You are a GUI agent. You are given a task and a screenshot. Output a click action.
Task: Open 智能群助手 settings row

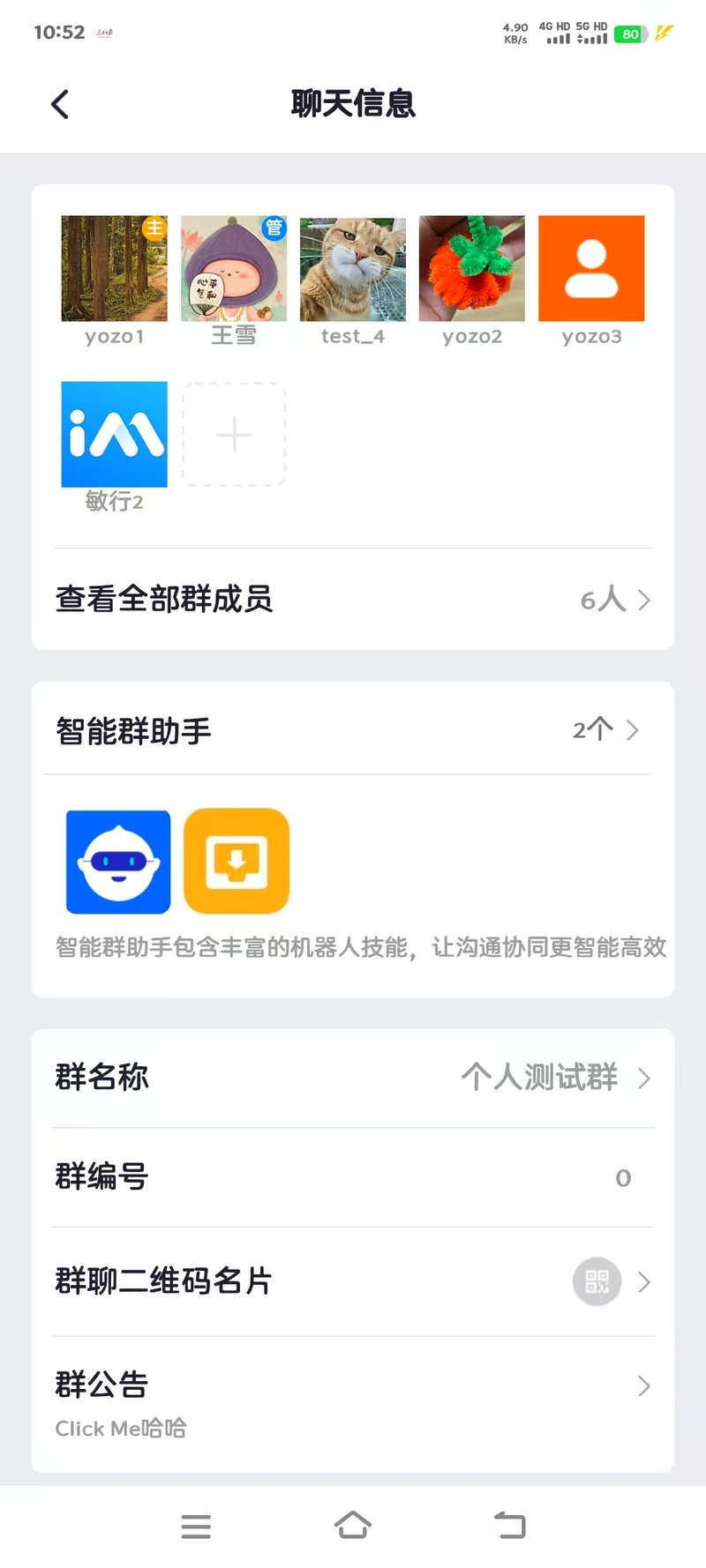[x=353, y=730]
